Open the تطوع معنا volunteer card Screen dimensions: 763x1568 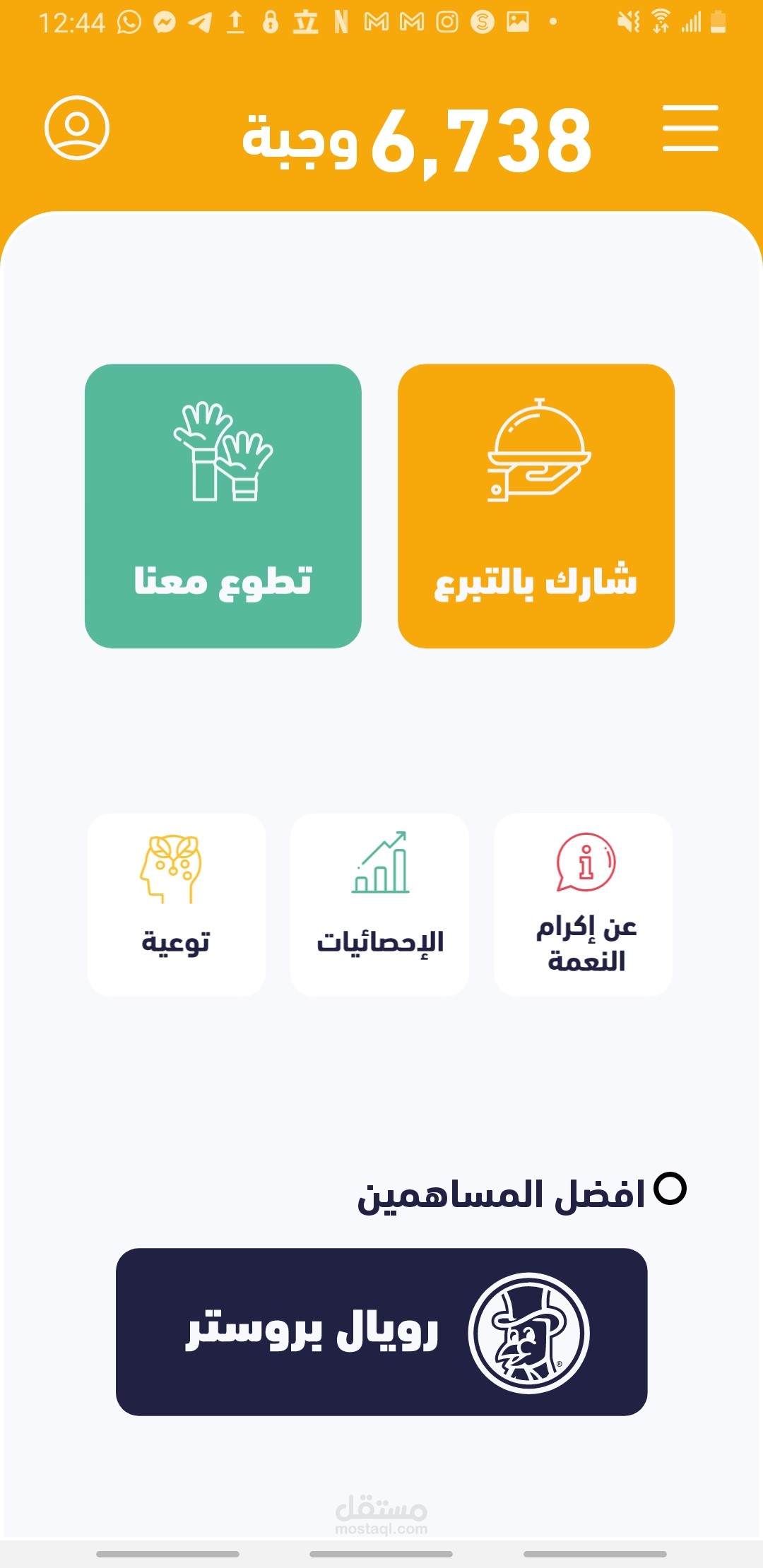(x=223, y=506)
